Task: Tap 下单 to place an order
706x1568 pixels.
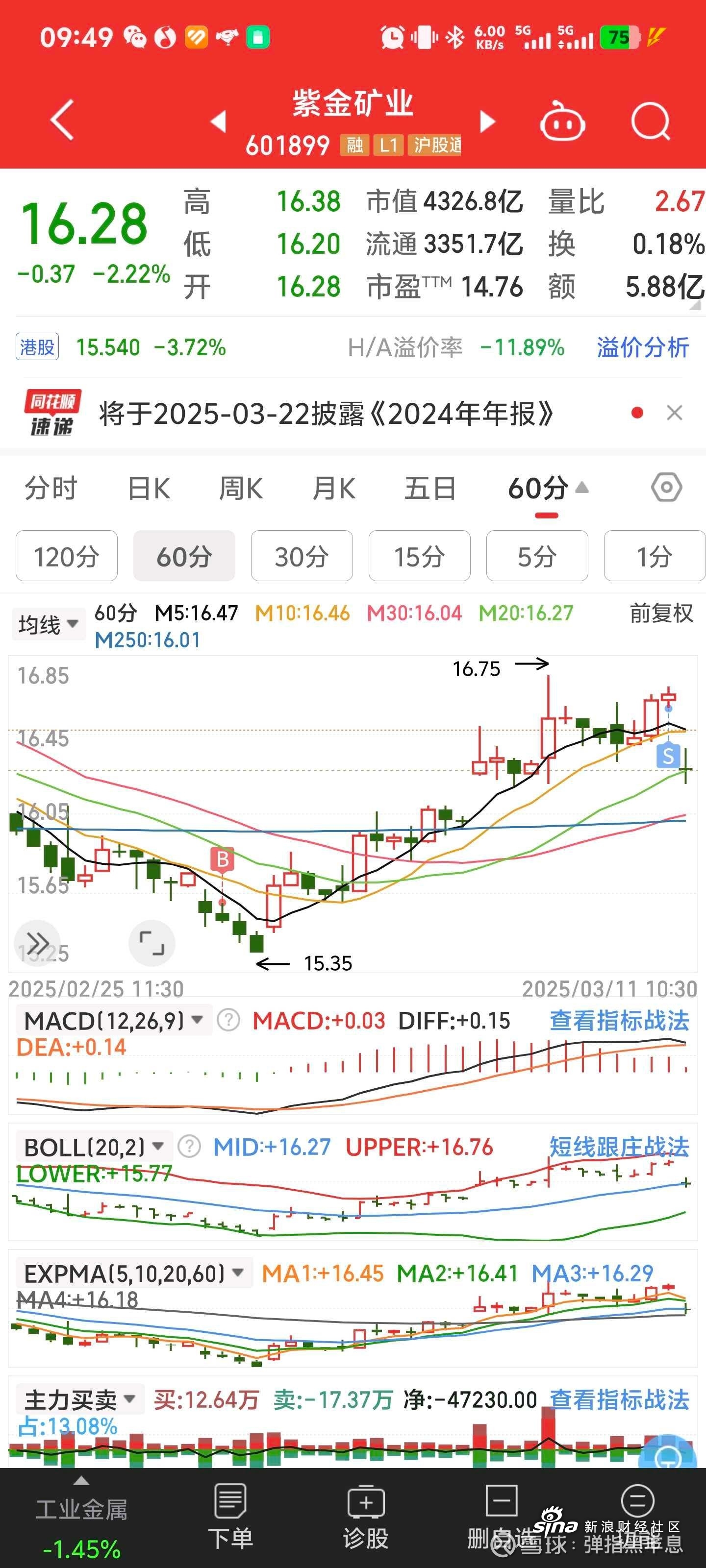Action: [230, 1517]
